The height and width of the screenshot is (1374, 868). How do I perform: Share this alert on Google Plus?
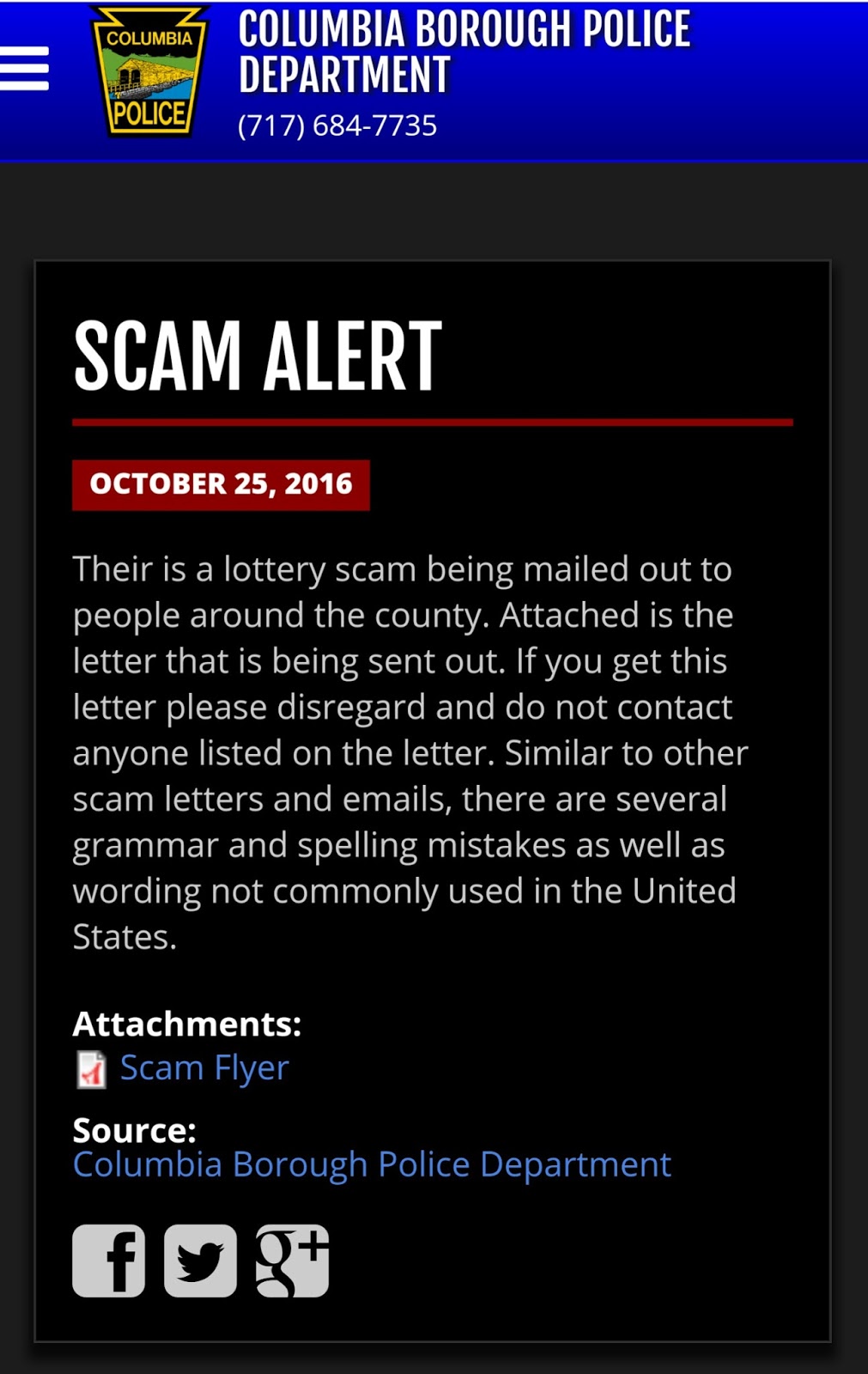tap(292, 1260)
